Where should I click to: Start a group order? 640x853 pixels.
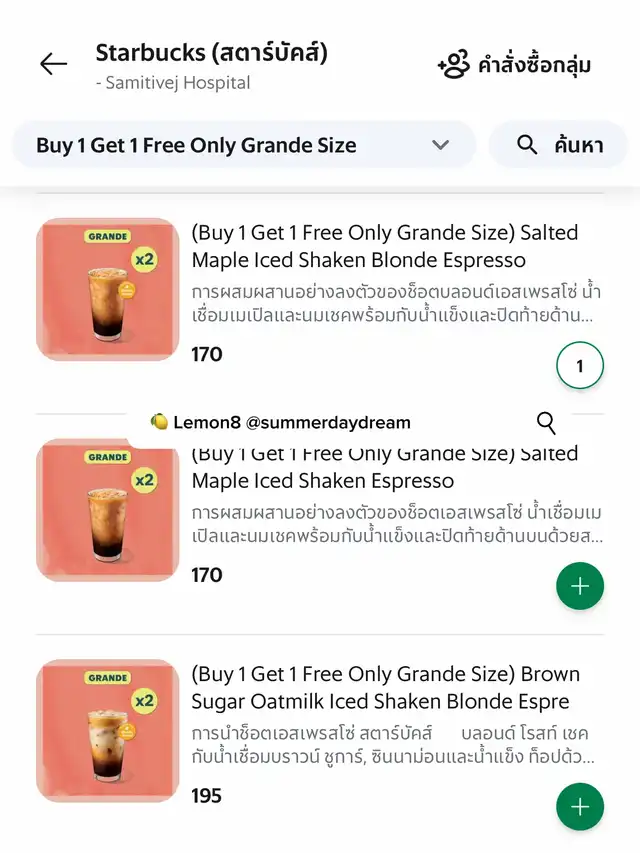point(515,66)
